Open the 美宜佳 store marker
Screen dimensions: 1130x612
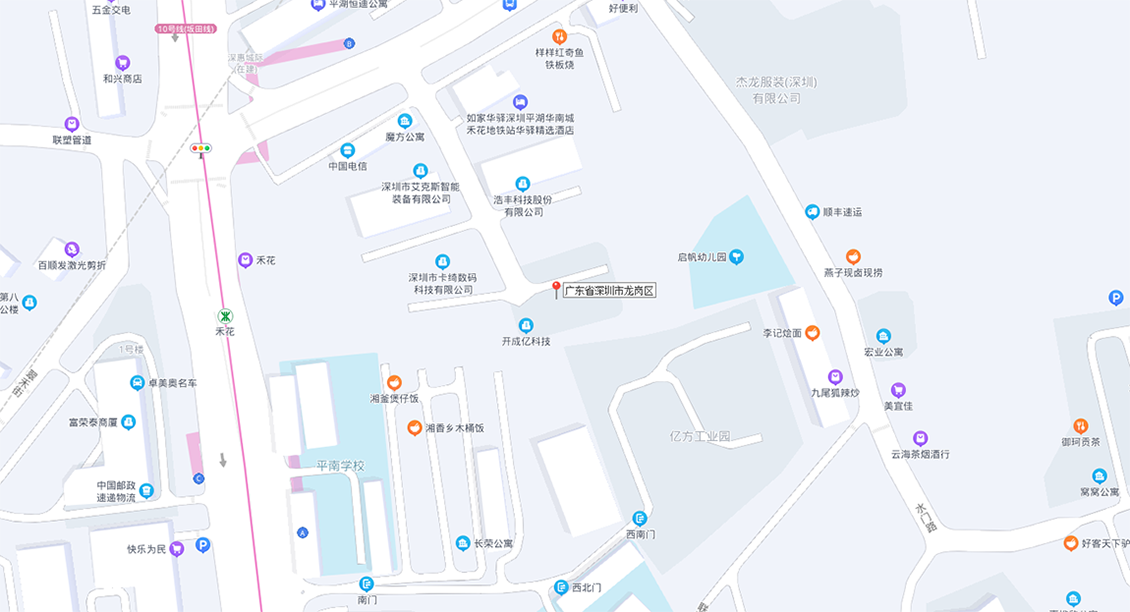click(x=898, y=390)
